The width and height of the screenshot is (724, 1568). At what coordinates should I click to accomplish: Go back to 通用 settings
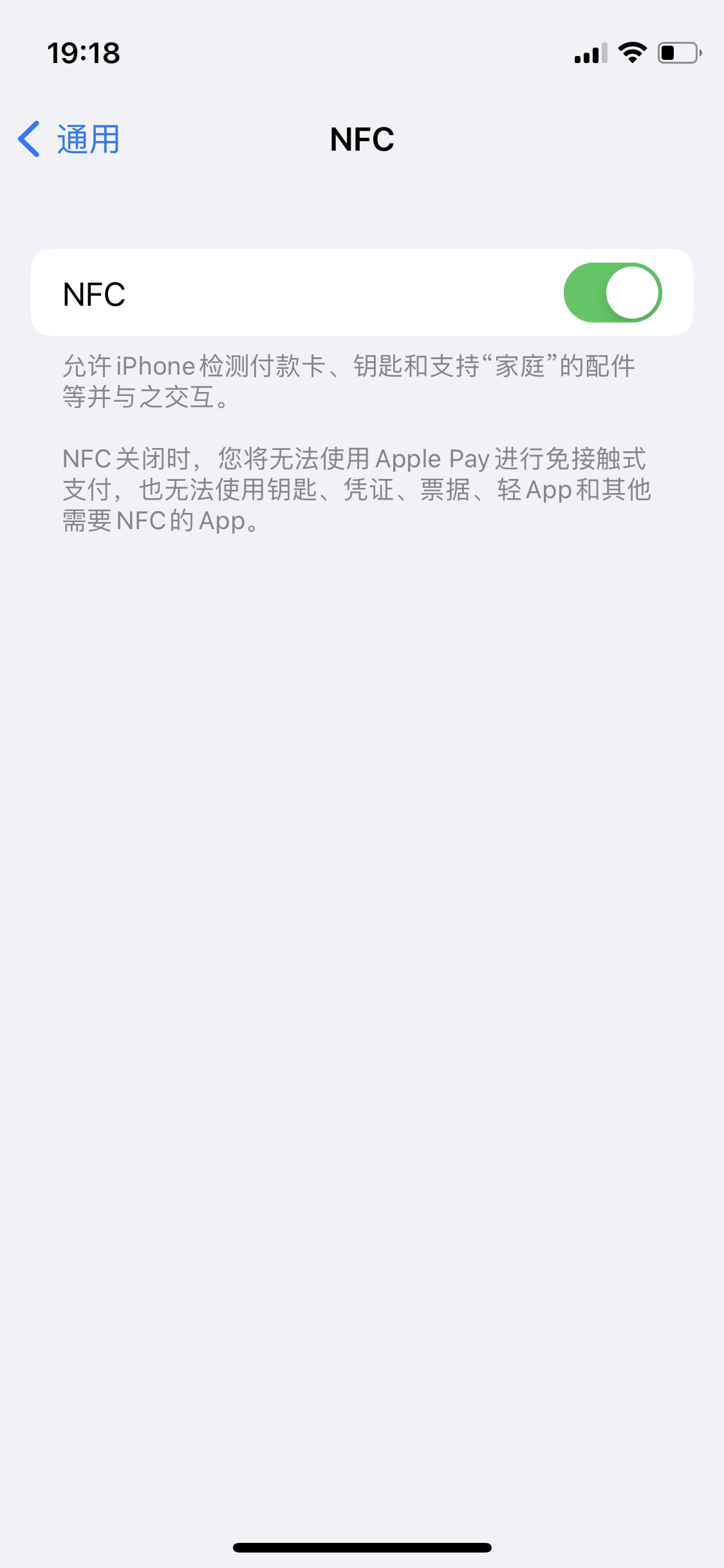(70, 139)
